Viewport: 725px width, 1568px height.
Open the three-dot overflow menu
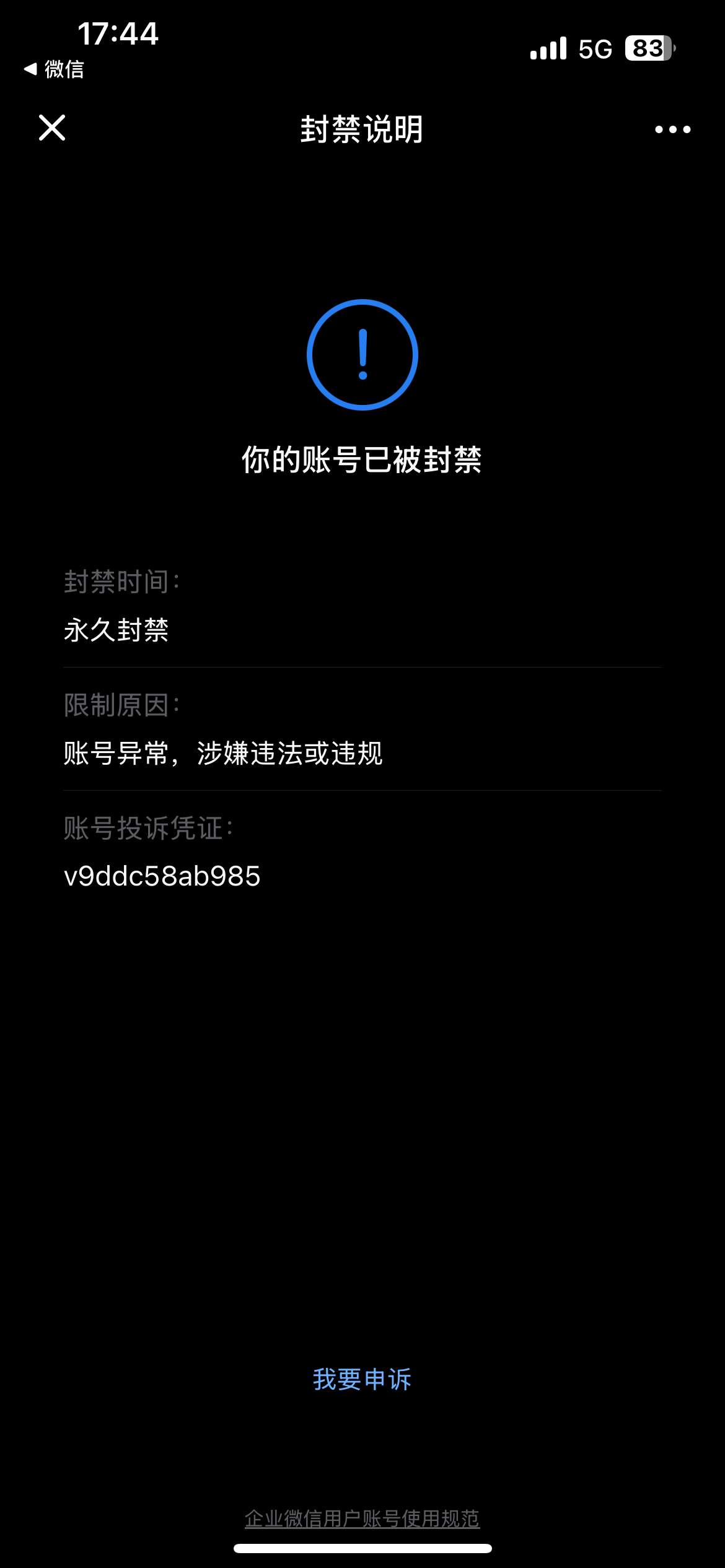pos(672,129)
